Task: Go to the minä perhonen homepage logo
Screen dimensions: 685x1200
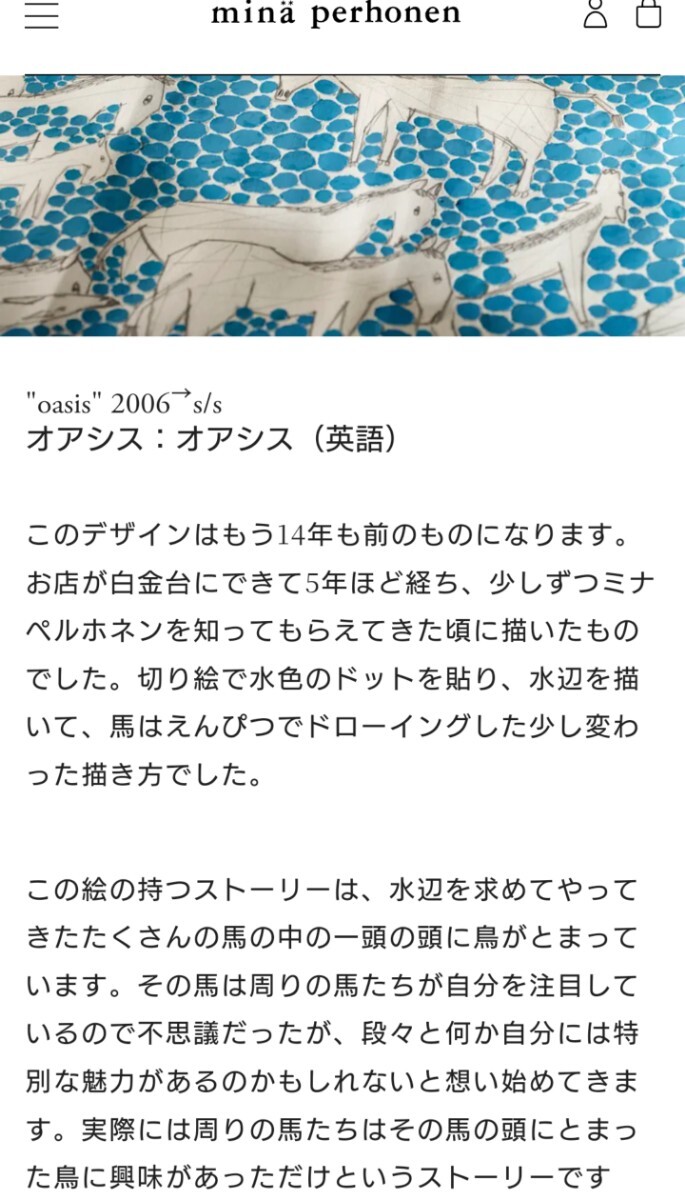Action: click(x=336, y=14)
